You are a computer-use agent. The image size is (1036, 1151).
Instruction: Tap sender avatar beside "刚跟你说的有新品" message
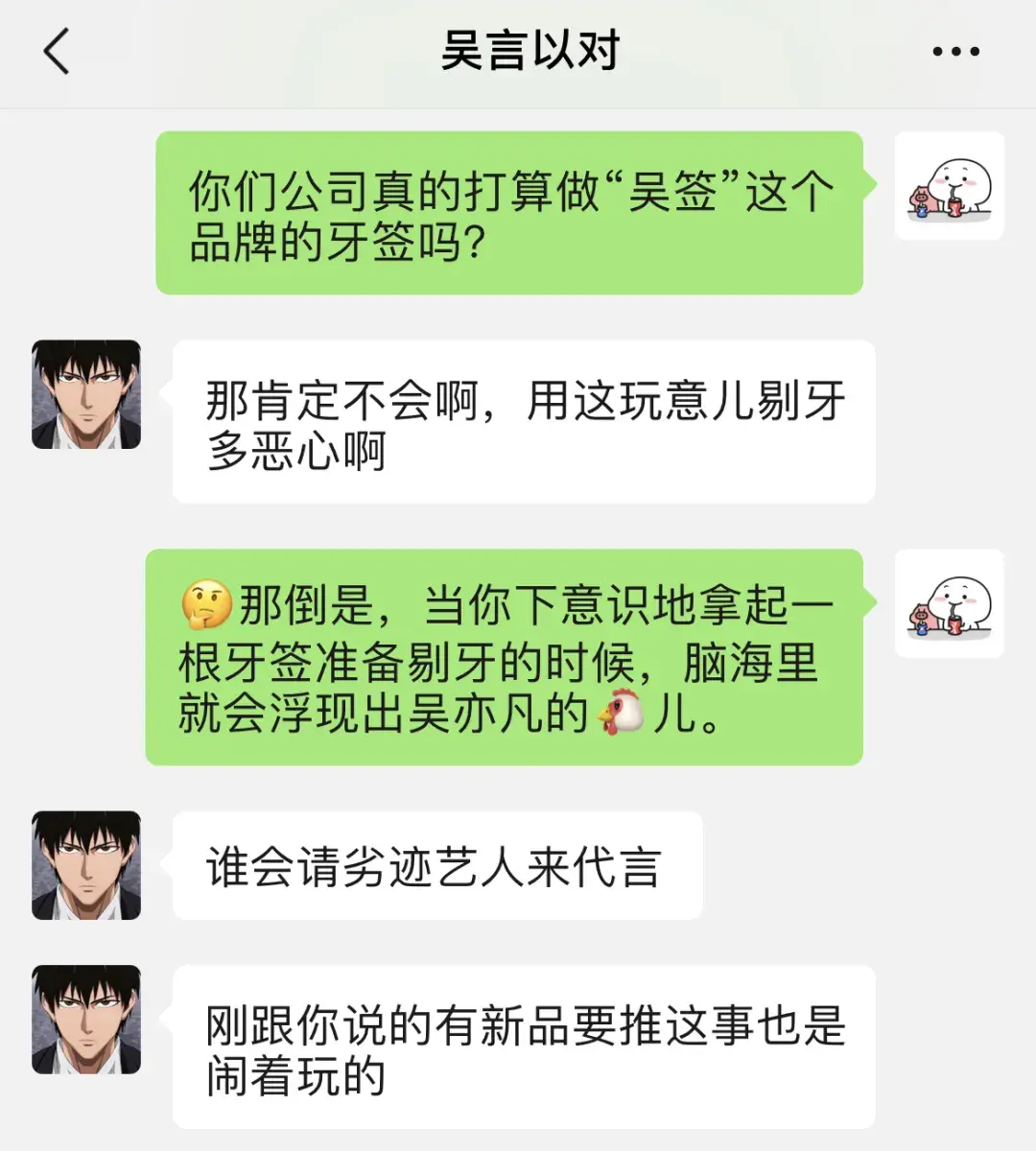(x=86, y=1019)
